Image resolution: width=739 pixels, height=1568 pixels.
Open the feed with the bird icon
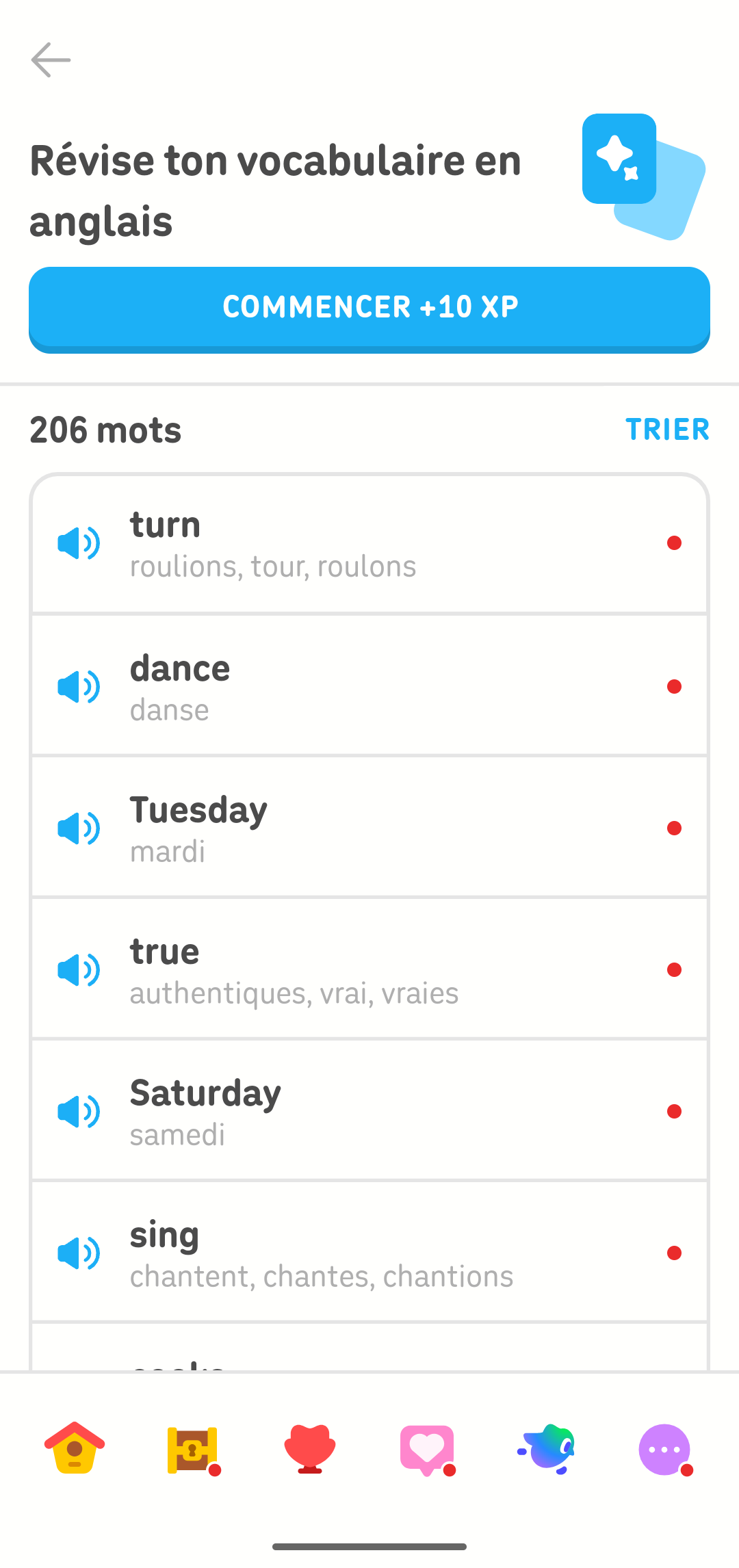(546, 1448)
